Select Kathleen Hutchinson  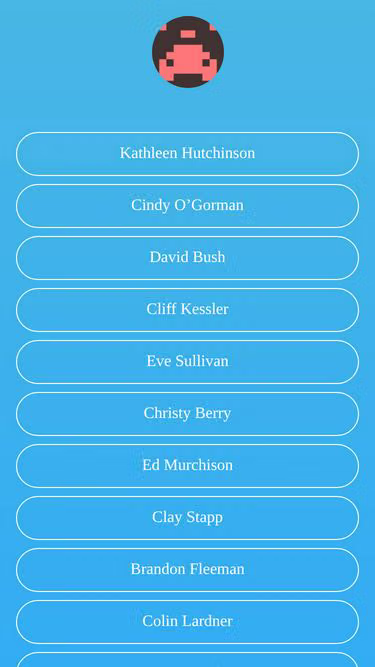pos(188,154)
